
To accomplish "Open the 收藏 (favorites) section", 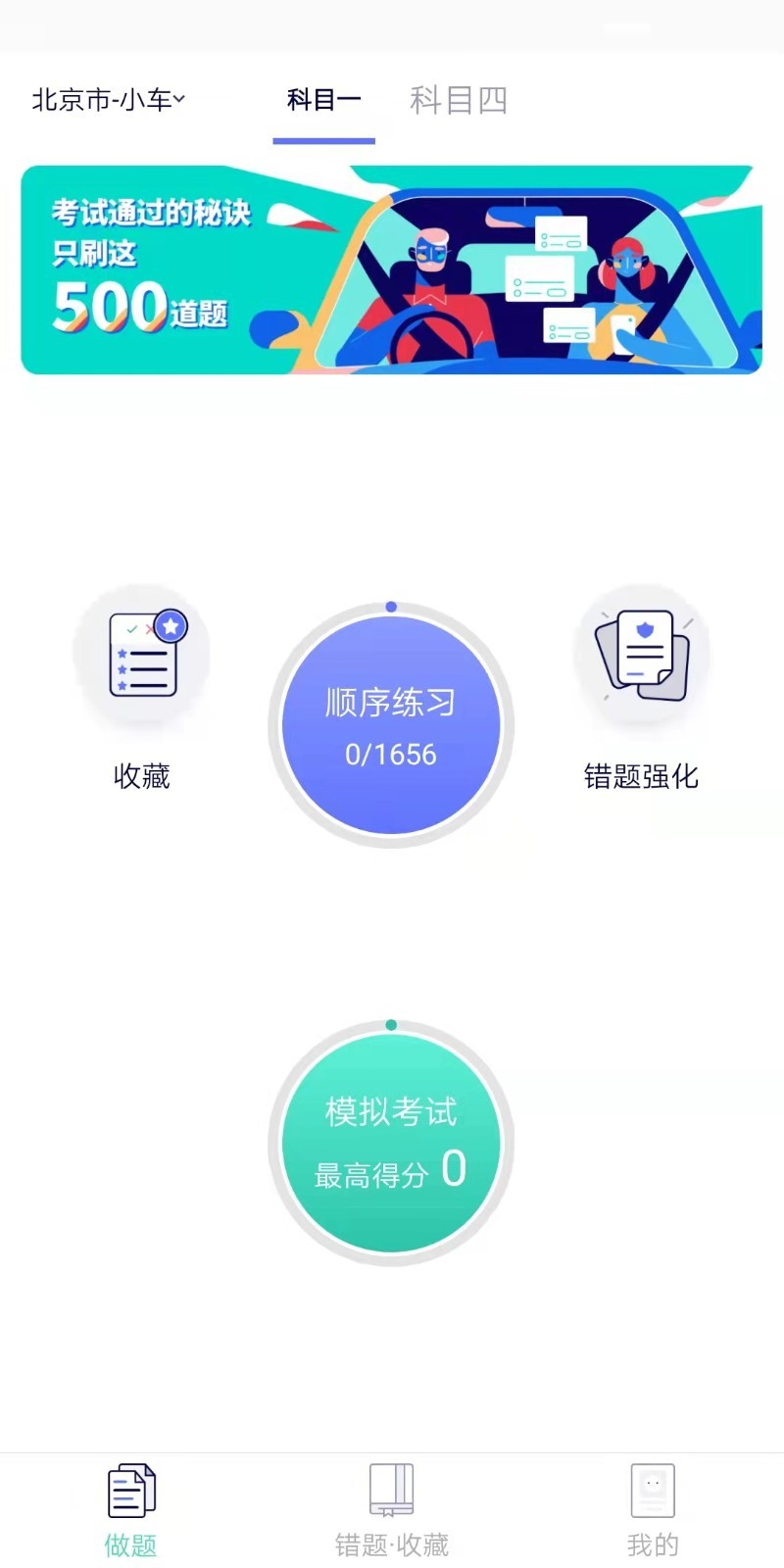I will (142, 777).
